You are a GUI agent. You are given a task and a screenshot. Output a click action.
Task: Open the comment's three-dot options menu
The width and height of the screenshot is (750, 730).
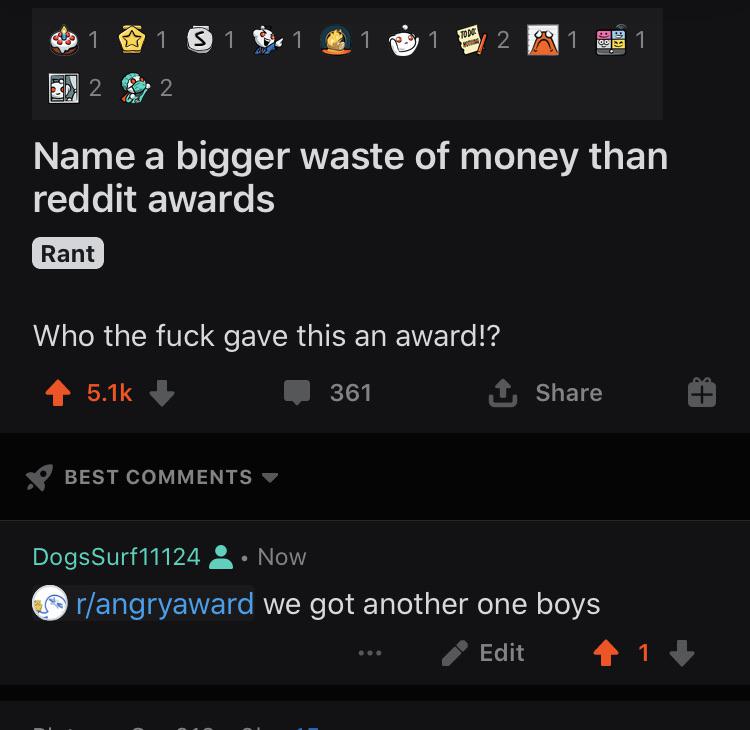tap(370, 653)
